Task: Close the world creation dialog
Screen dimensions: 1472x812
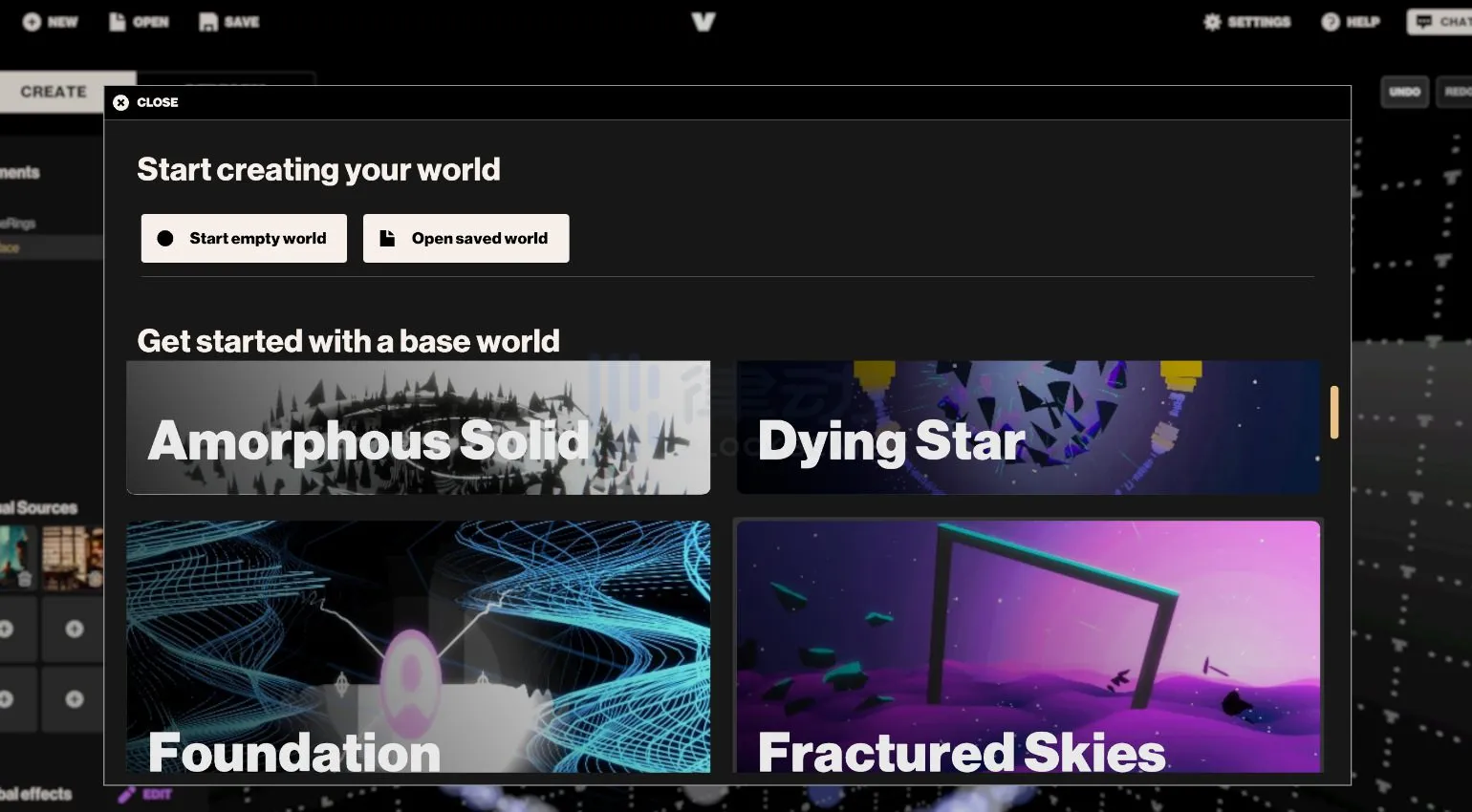Action: [x=146, y=102]
